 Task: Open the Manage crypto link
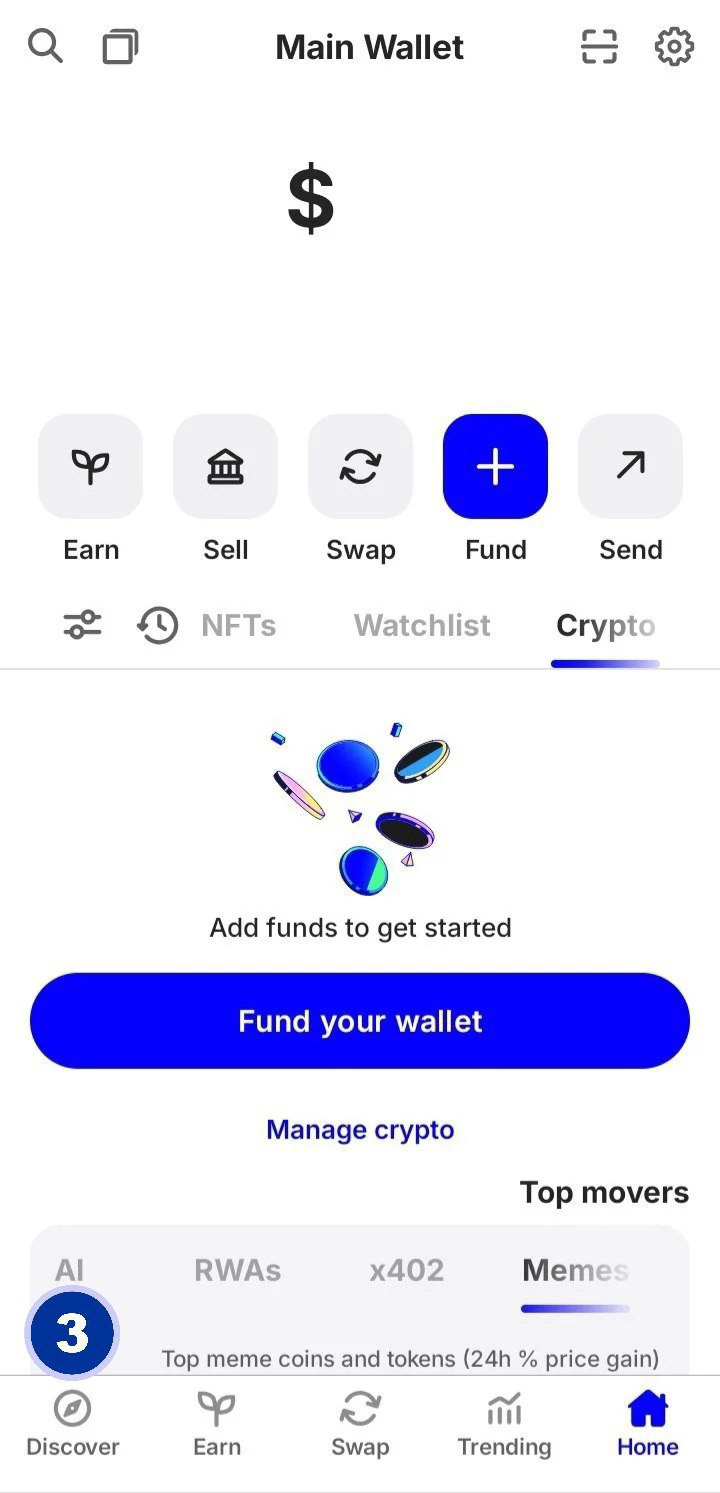coord(360,1130)
